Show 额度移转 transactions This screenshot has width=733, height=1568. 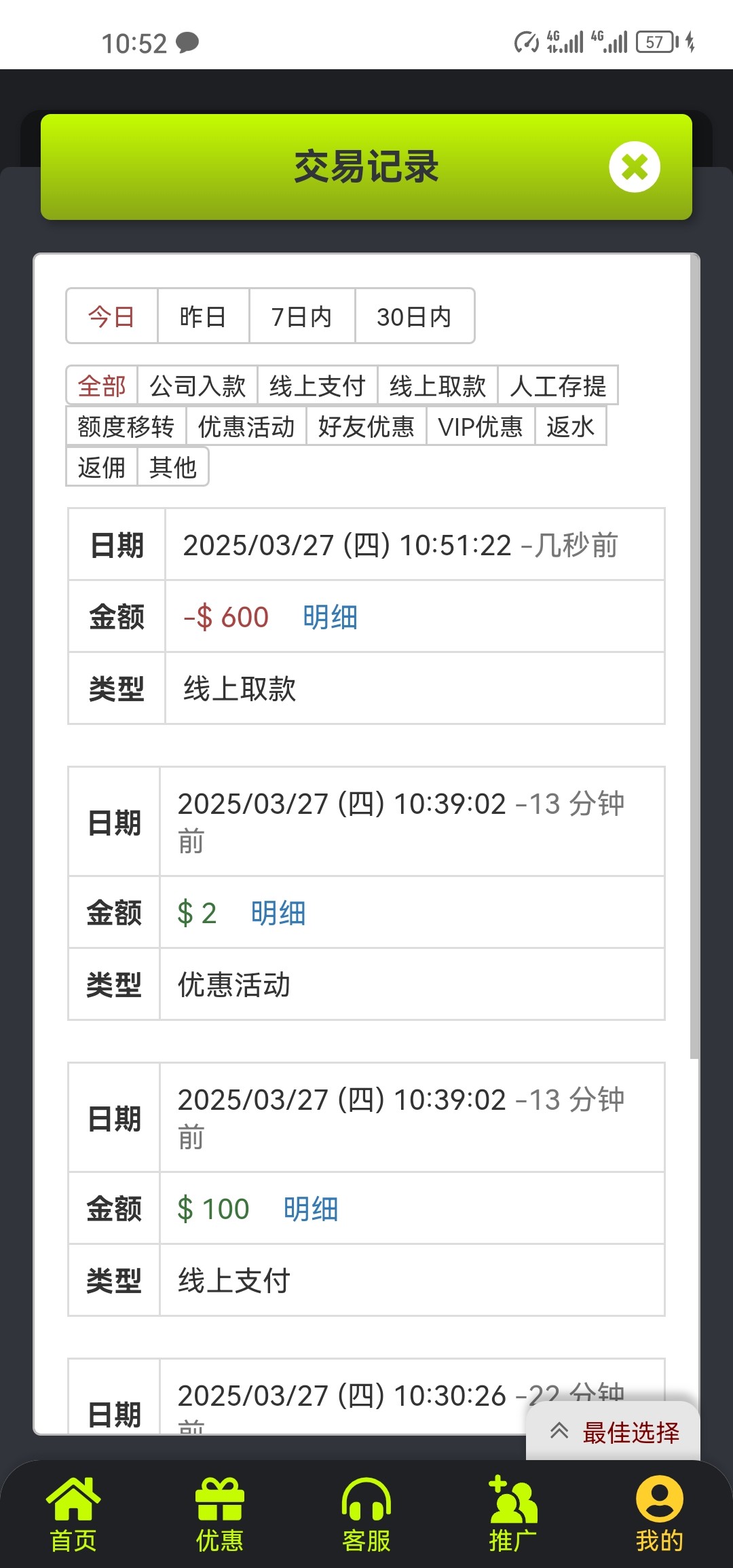pyautogui.click(x=126, y=426)
